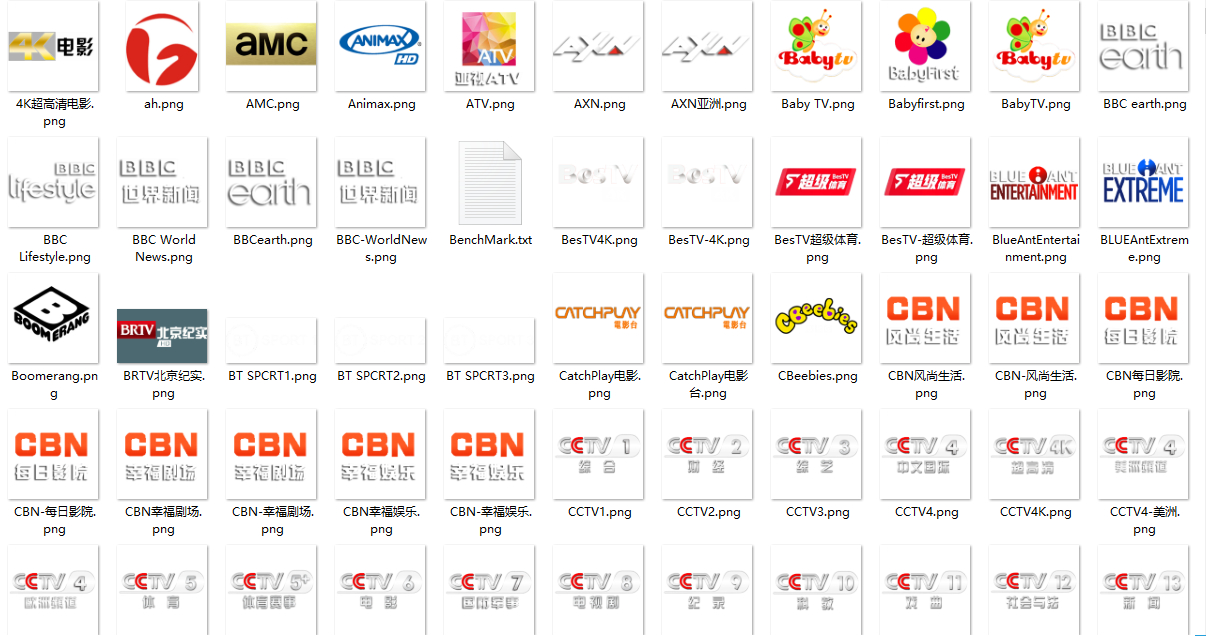Select the Animax.png file
1206x636 pixels.
click(x=380, y=46)
